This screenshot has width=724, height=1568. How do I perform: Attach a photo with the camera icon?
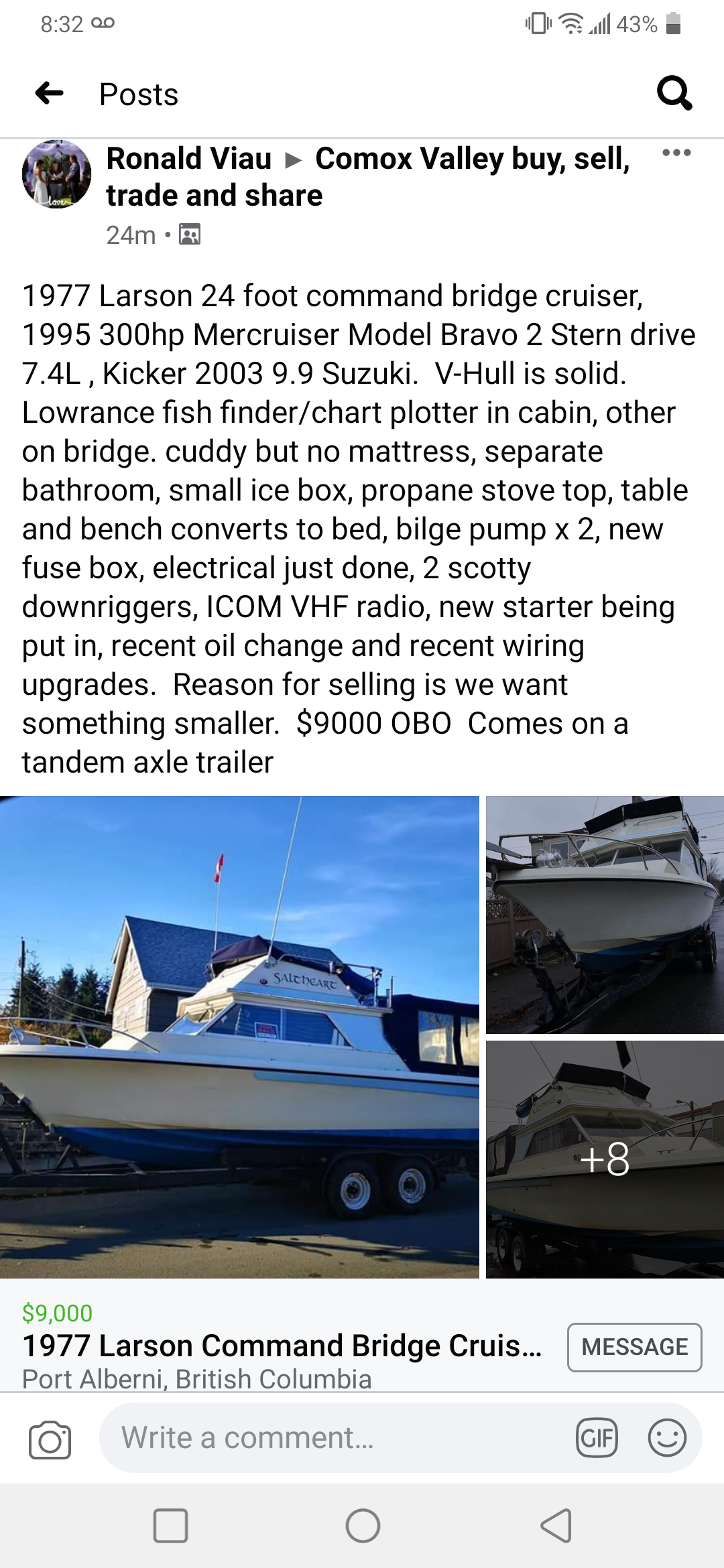[50, 1439]
